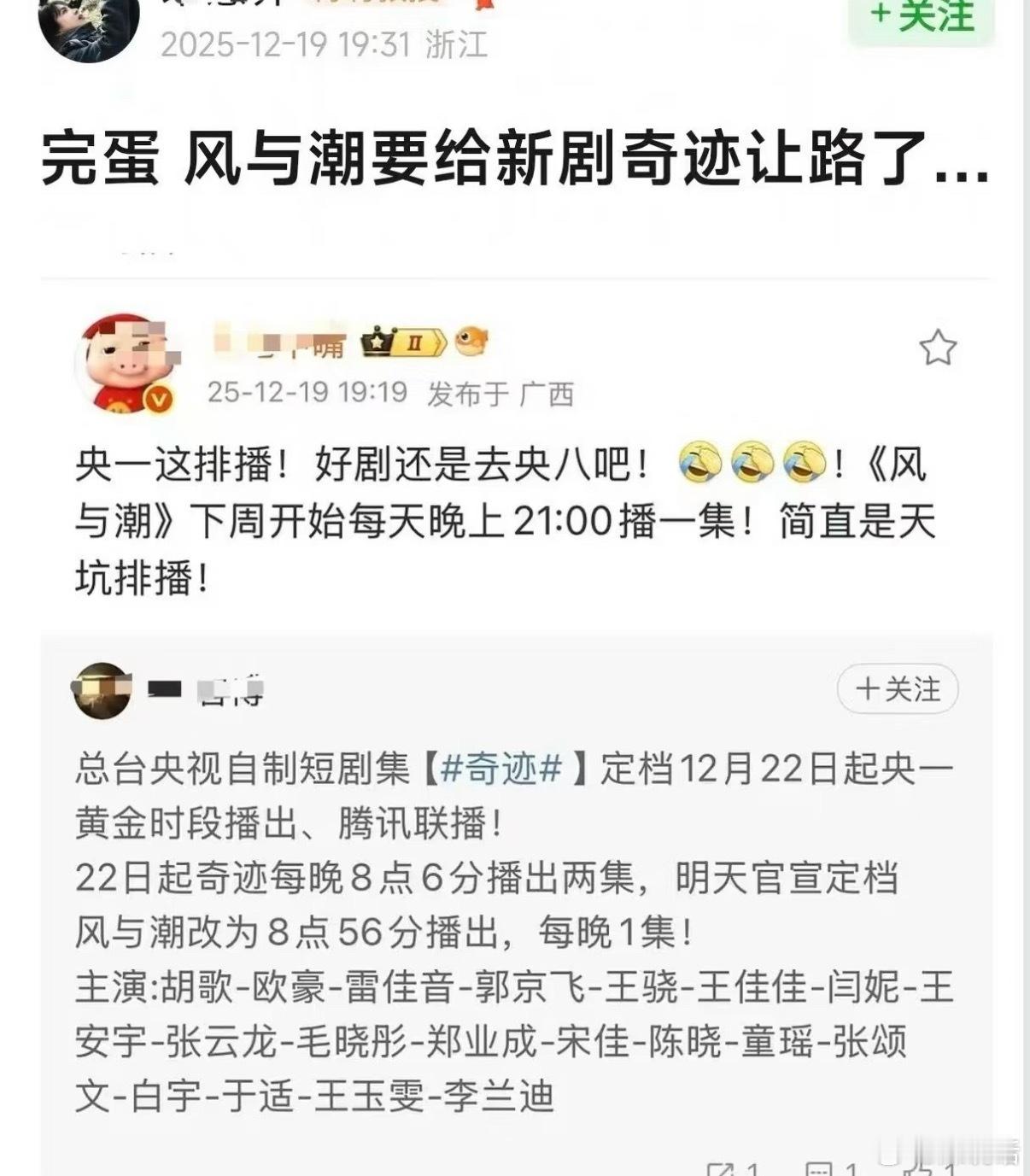The height and width of the screenshot is (1176, 1030).
Task: Open the 发布于 广西 location entry
Action: [506, 390]
